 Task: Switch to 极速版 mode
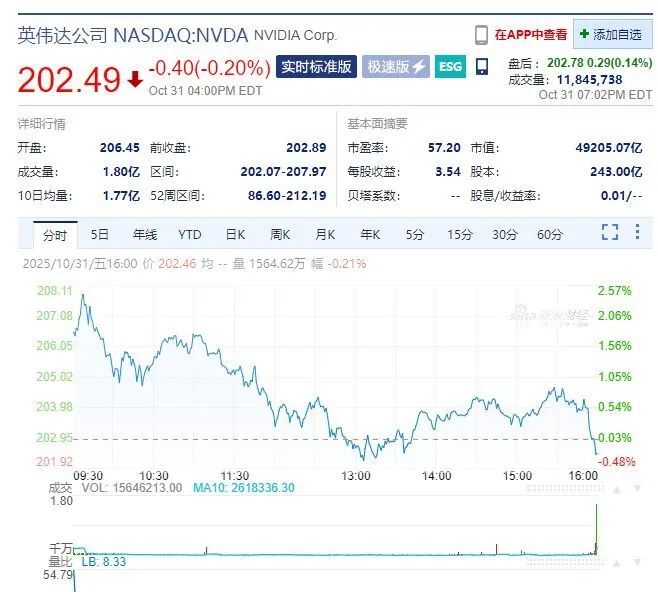[396, 67]
